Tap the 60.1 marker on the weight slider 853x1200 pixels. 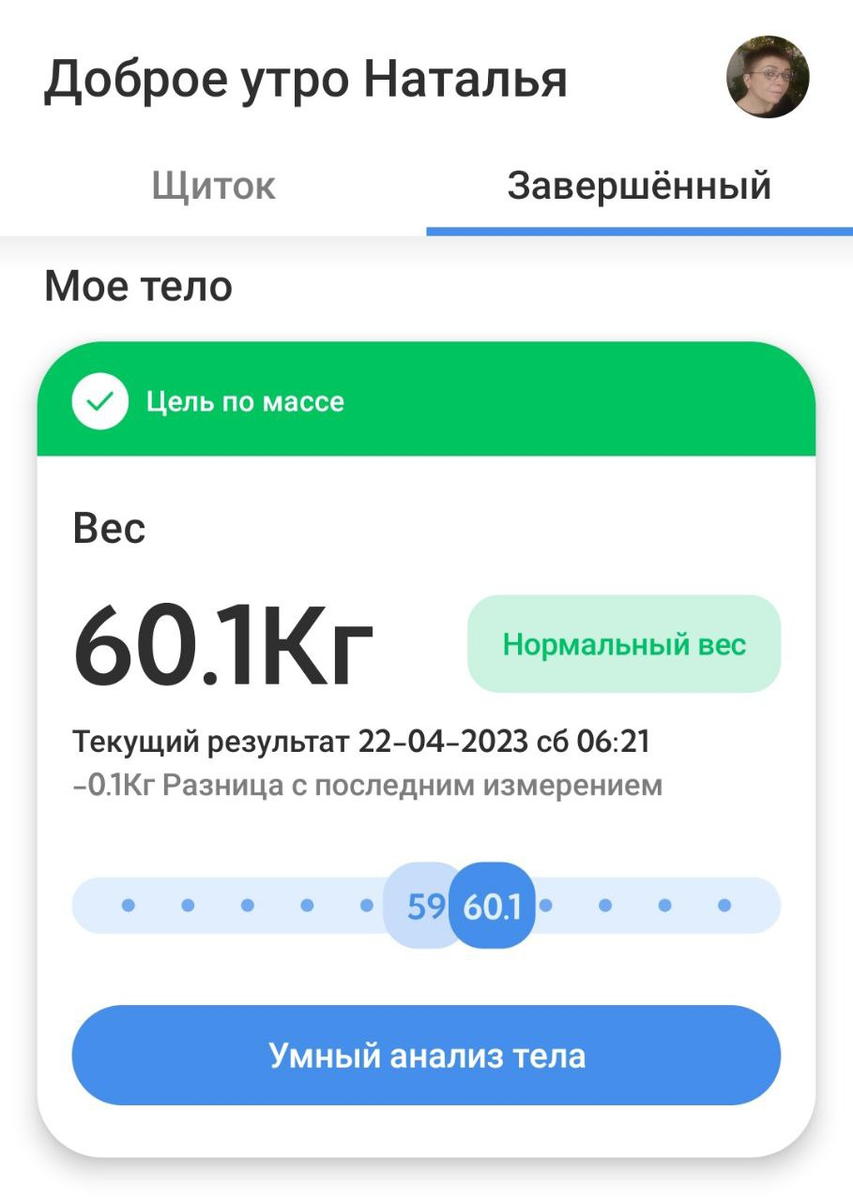pos(491,905)
